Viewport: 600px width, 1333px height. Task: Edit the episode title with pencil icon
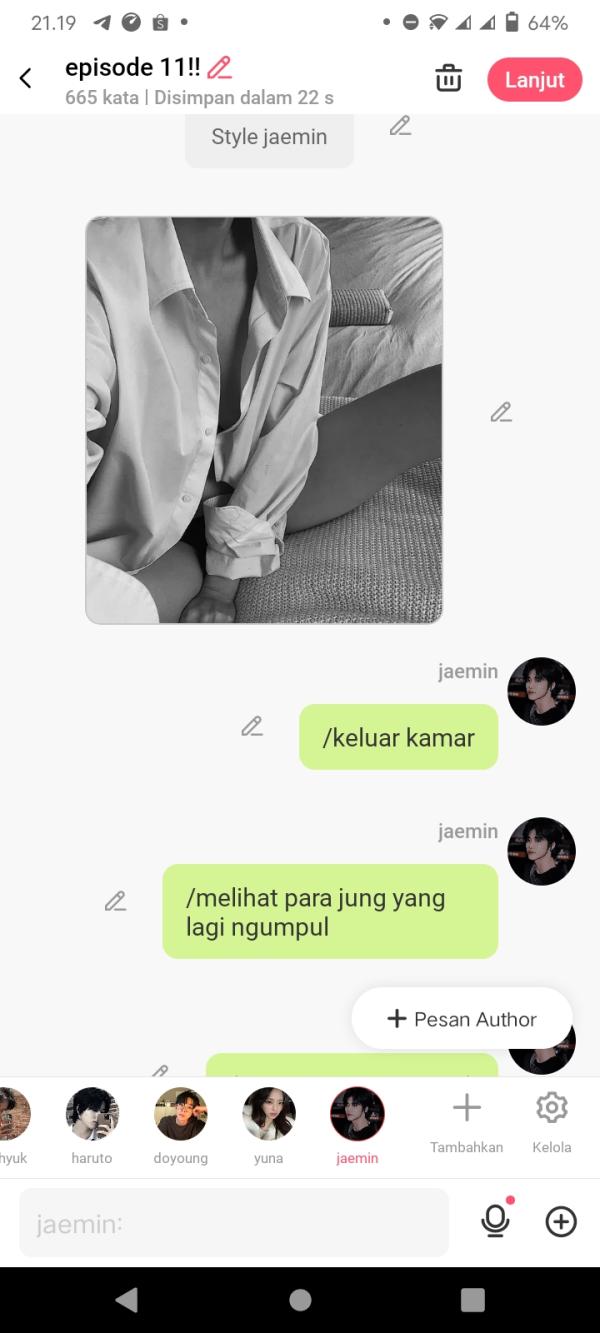coord(219,68)
